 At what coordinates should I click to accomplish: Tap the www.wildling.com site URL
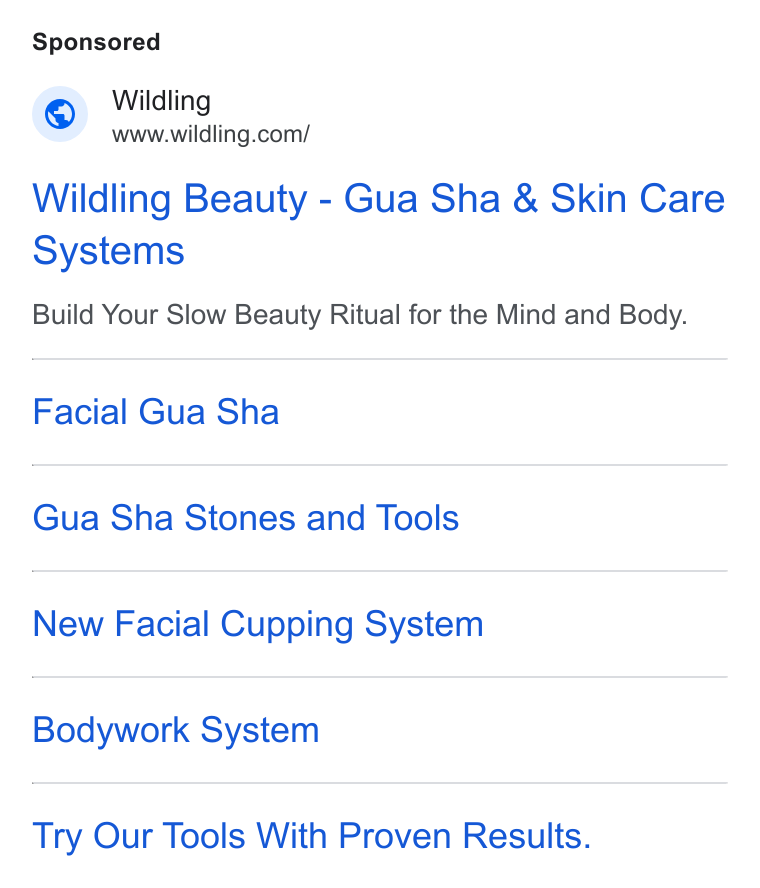[211, 135]
